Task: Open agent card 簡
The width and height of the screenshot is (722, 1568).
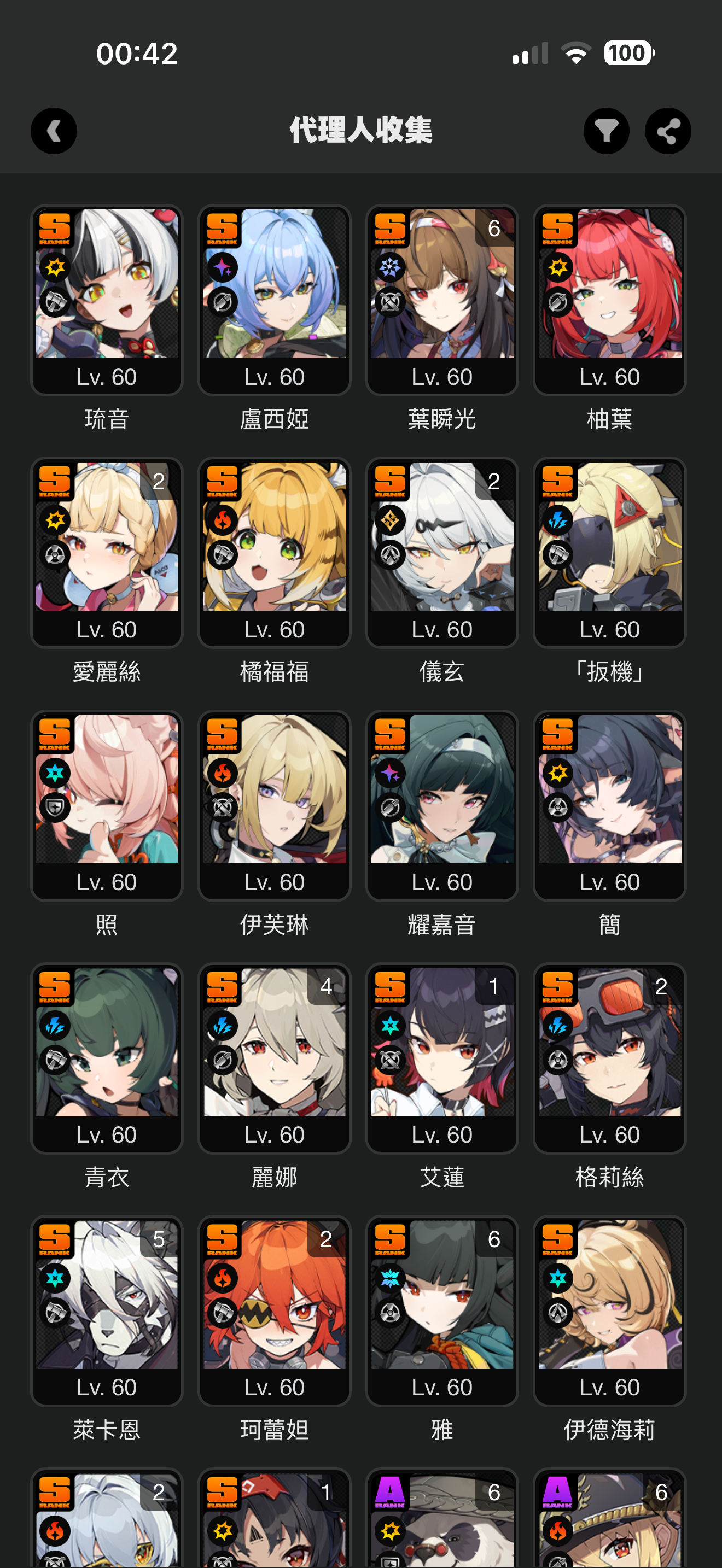Action: click(609, 805)
